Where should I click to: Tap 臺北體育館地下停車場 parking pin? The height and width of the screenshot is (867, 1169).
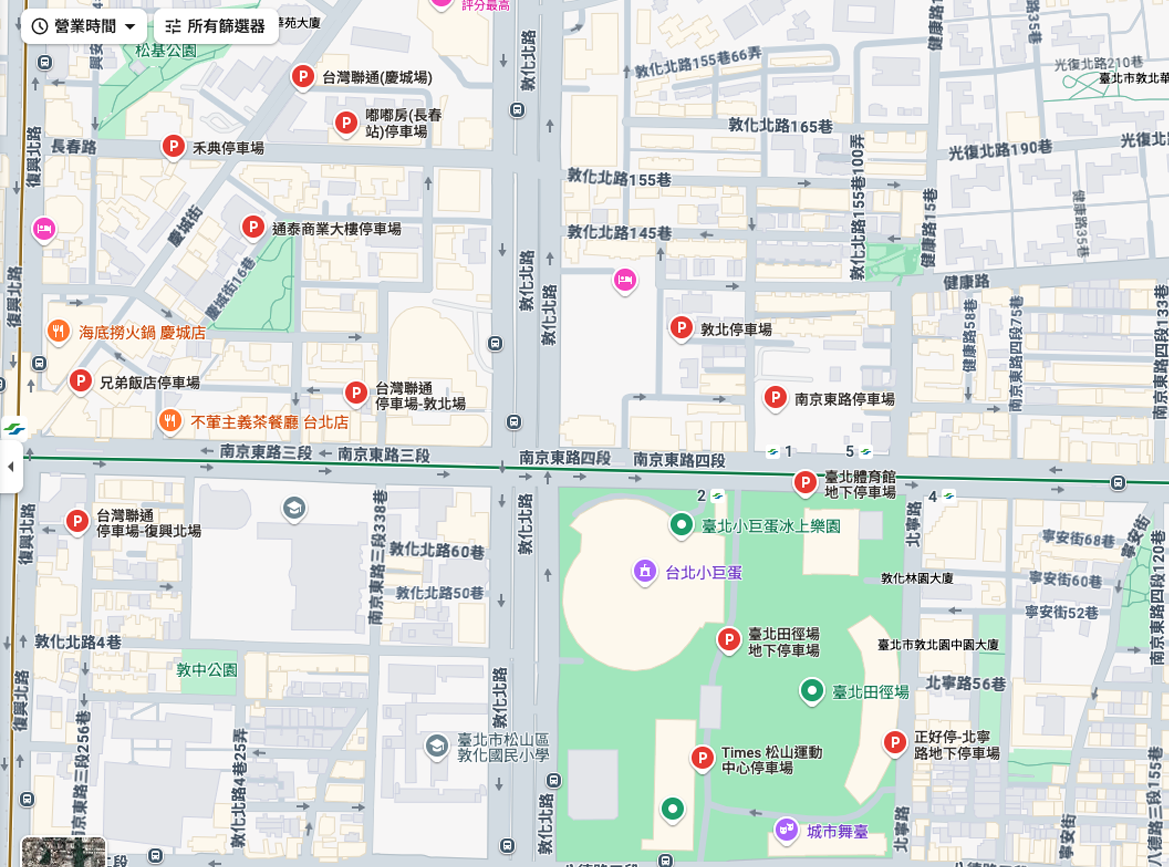805,483
